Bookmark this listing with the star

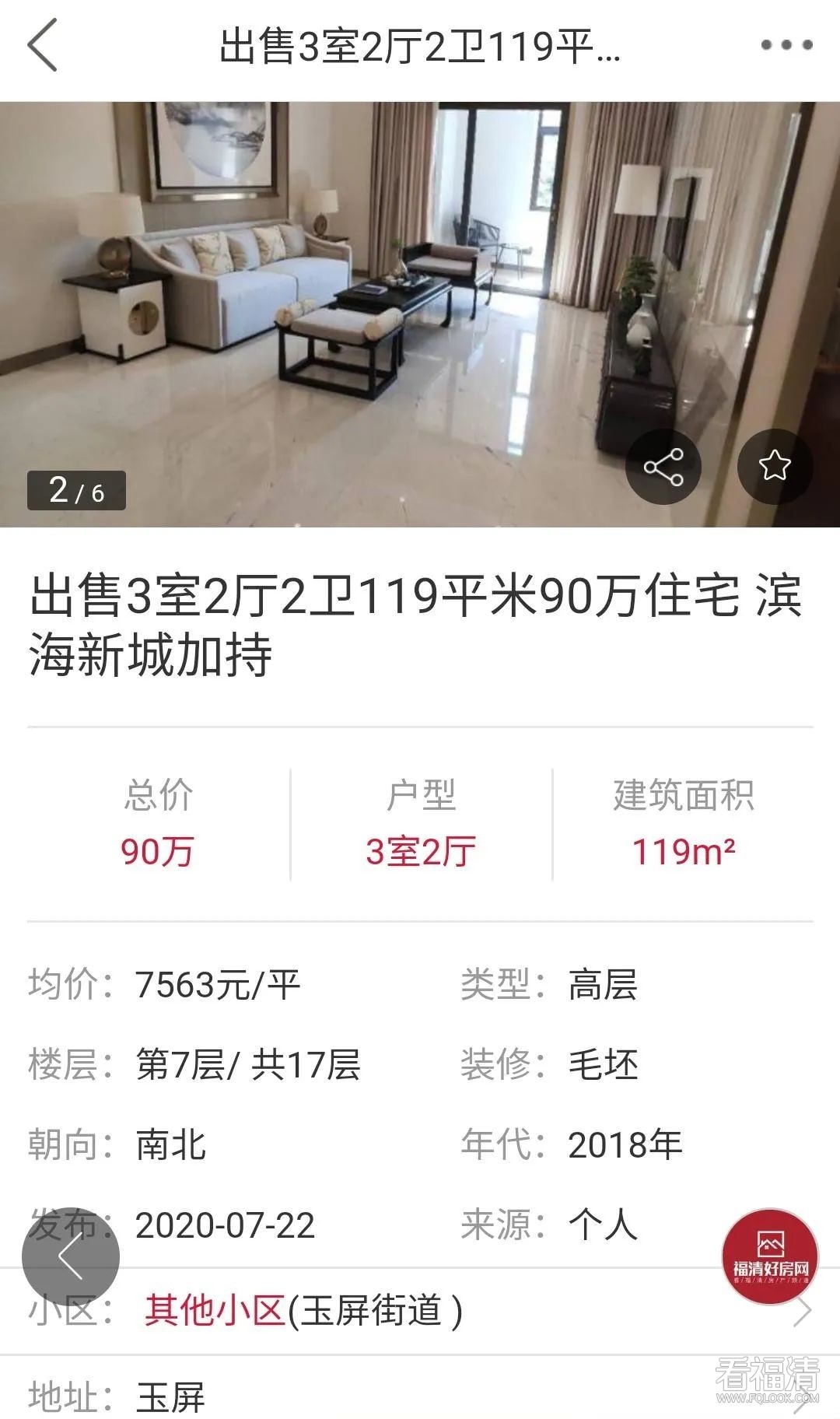(x=775, y=467)
